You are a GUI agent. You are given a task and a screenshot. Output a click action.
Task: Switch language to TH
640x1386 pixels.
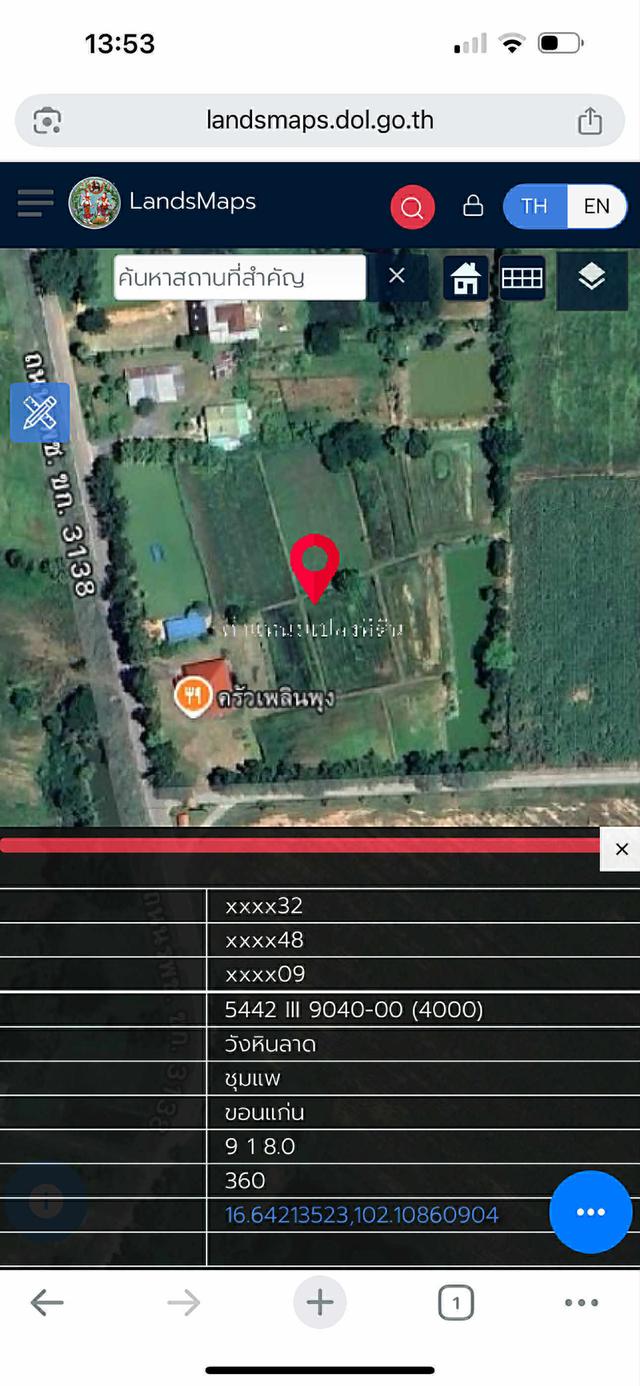pyautogui.click(x=534, y=206)
